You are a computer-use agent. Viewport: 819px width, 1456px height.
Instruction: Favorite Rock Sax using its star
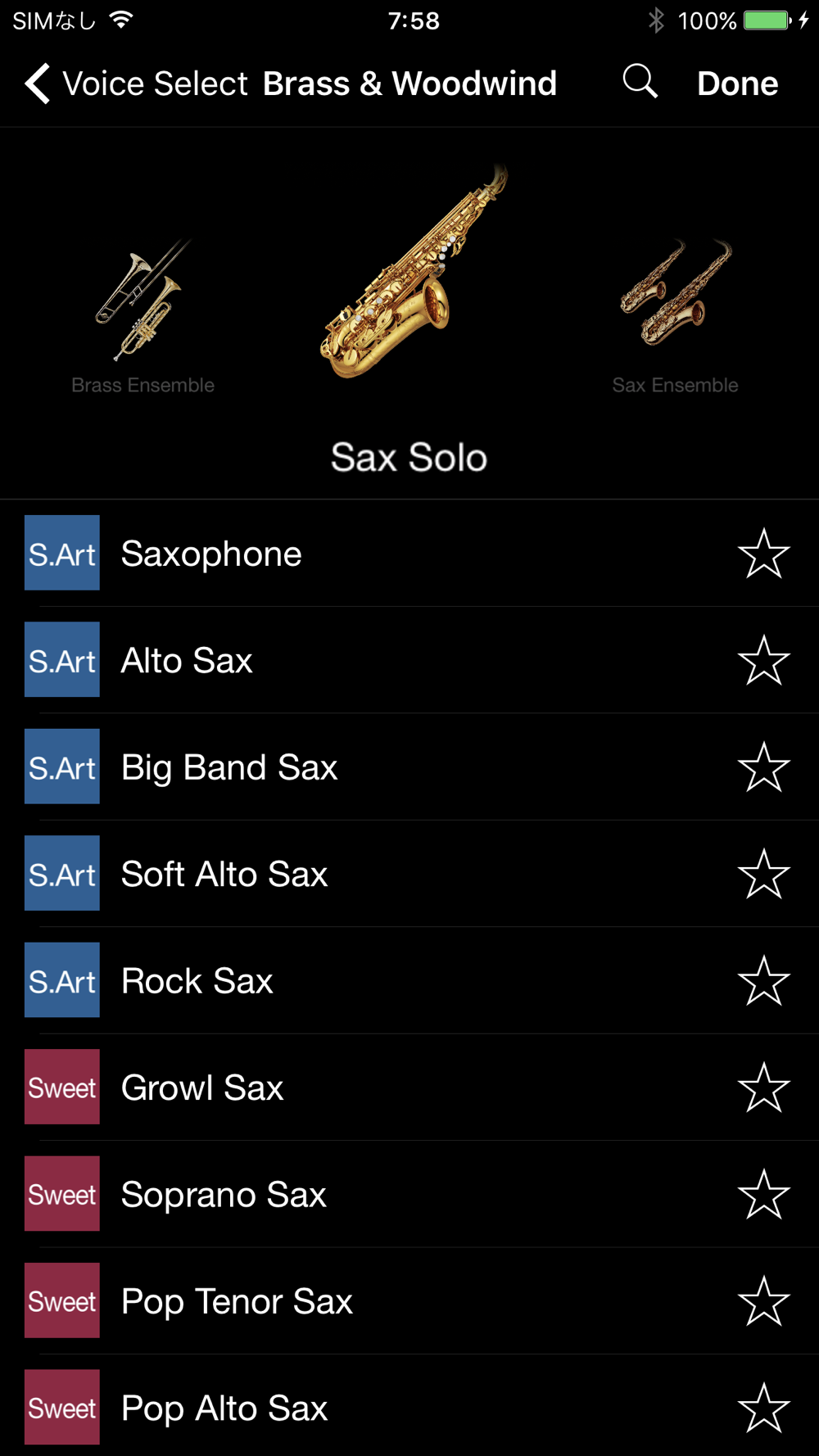(x=763, y=980)
